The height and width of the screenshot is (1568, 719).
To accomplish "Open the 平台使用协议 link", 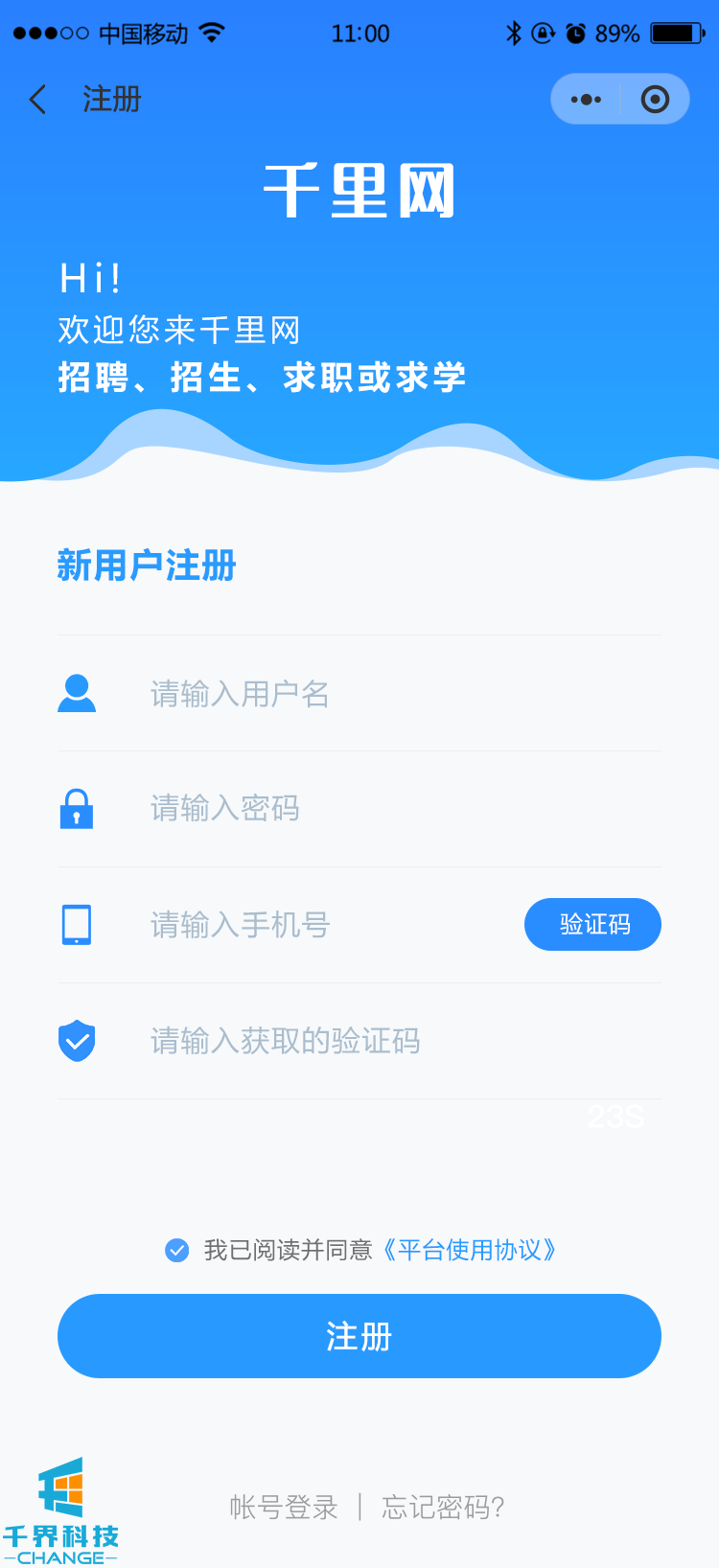I will pyautogui.click(x=470, y=1250).
